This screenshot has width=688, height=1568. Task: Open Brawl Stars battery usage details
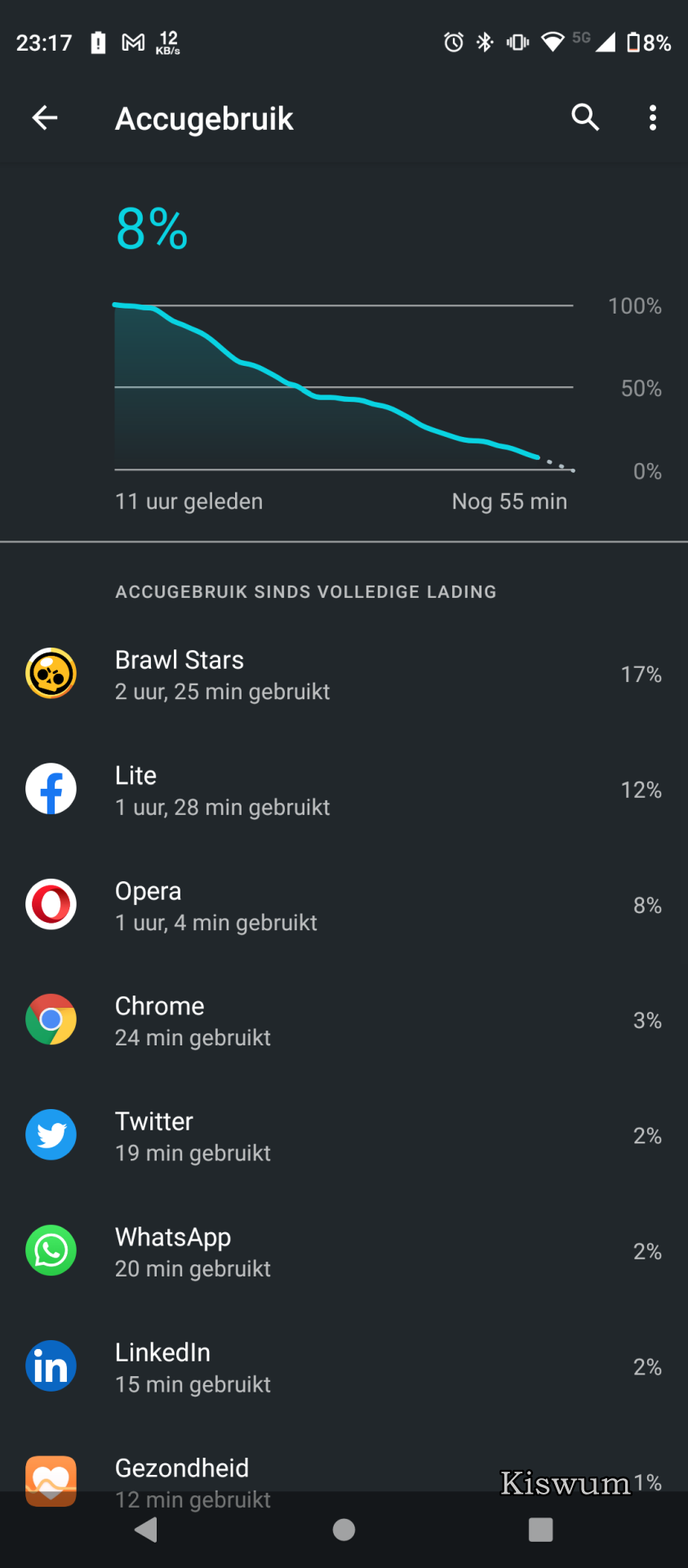344,675
